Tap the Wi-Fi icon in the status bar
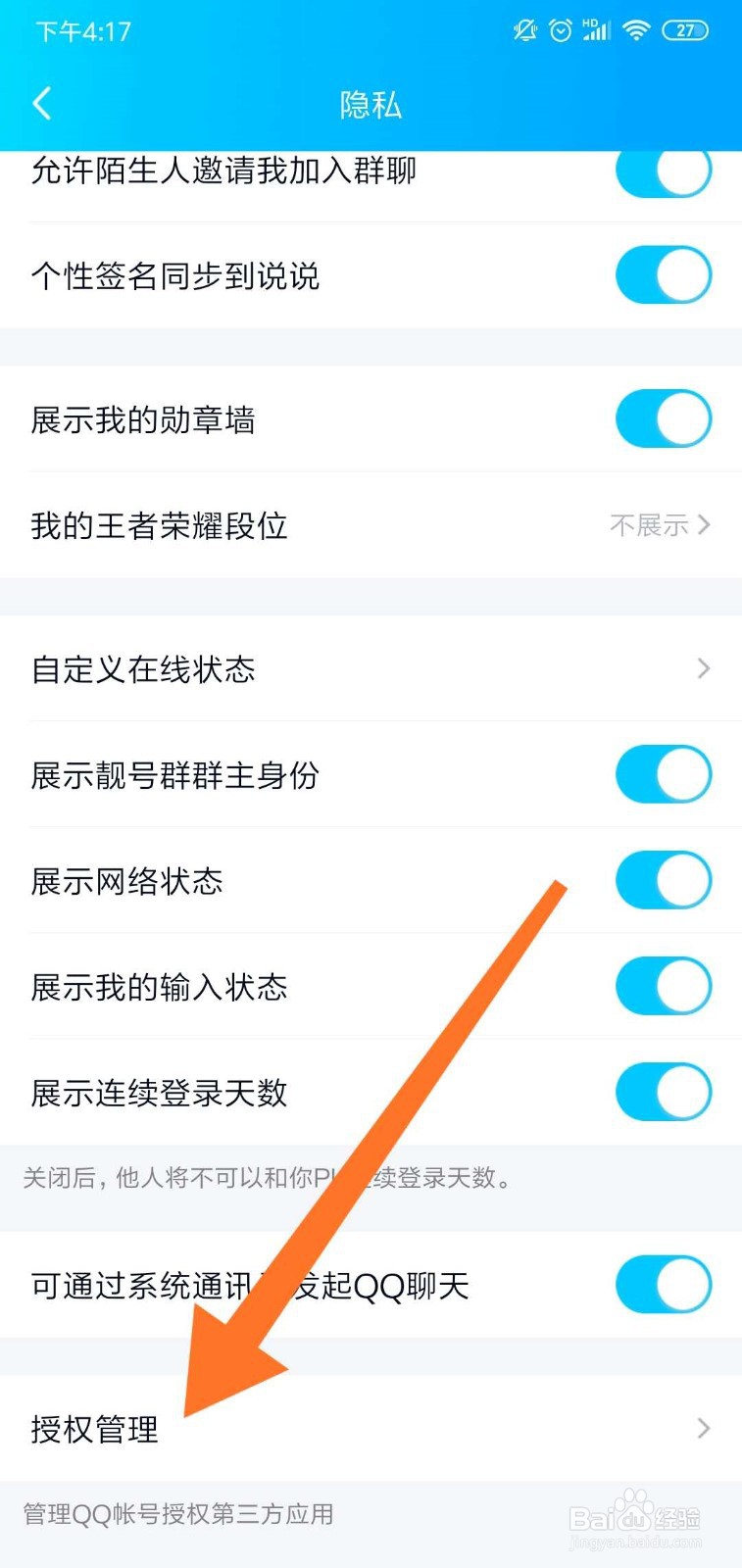The width and height of the screenshot is (742, 1568). pos(636,29)
